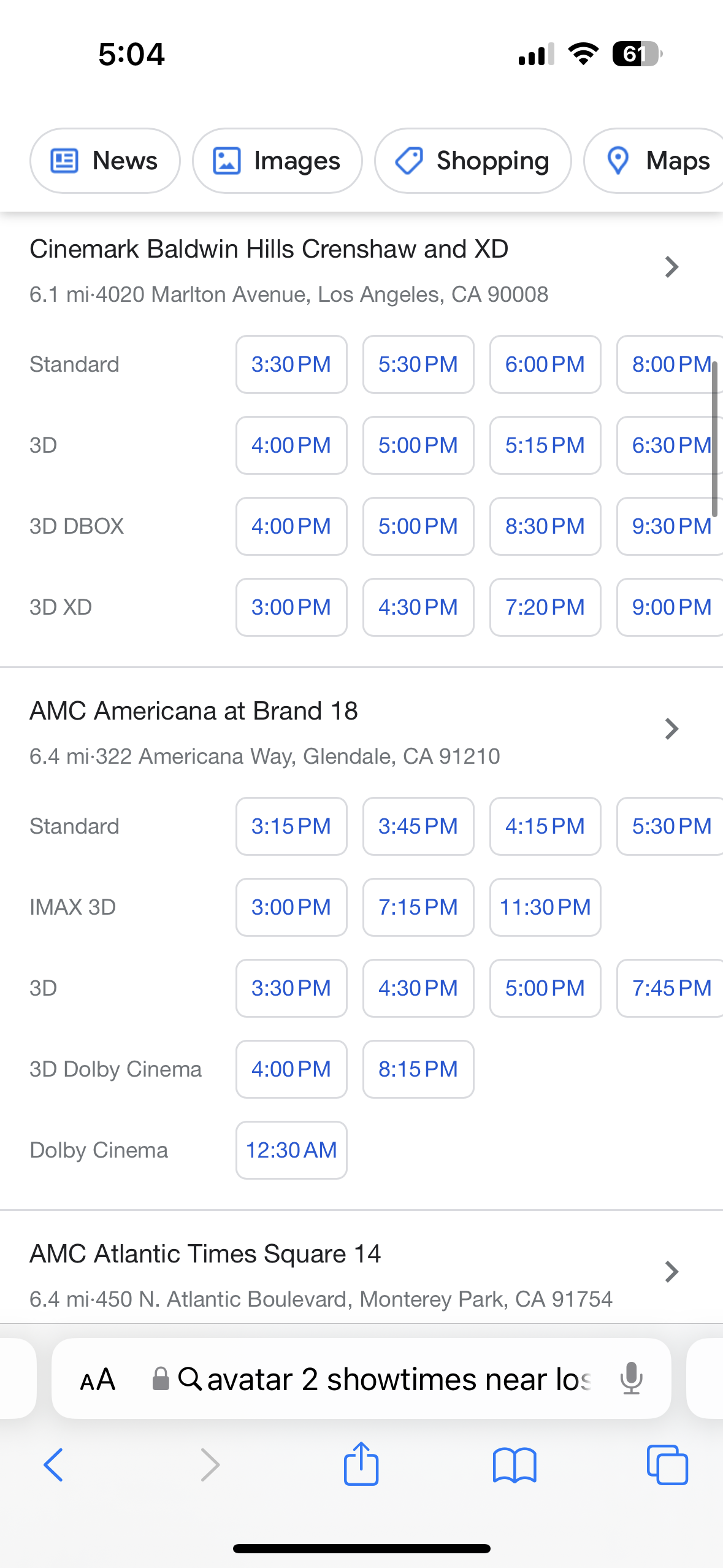Expand details for AMC Americana at Brand 18
723x1568 pixels.
coord(672,729)
